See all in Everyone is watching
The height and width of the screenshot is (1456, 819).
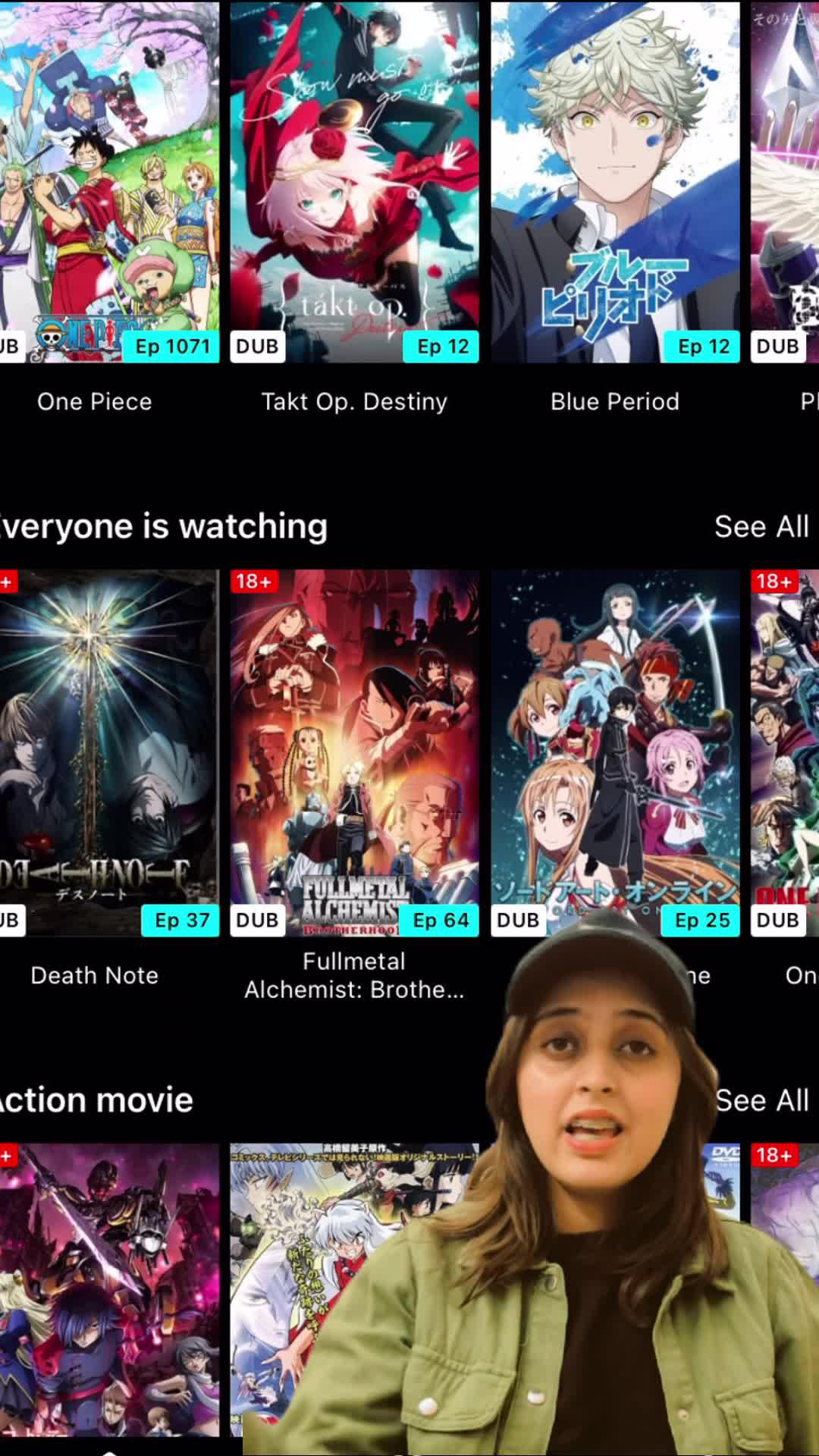[x=761, y=526]
